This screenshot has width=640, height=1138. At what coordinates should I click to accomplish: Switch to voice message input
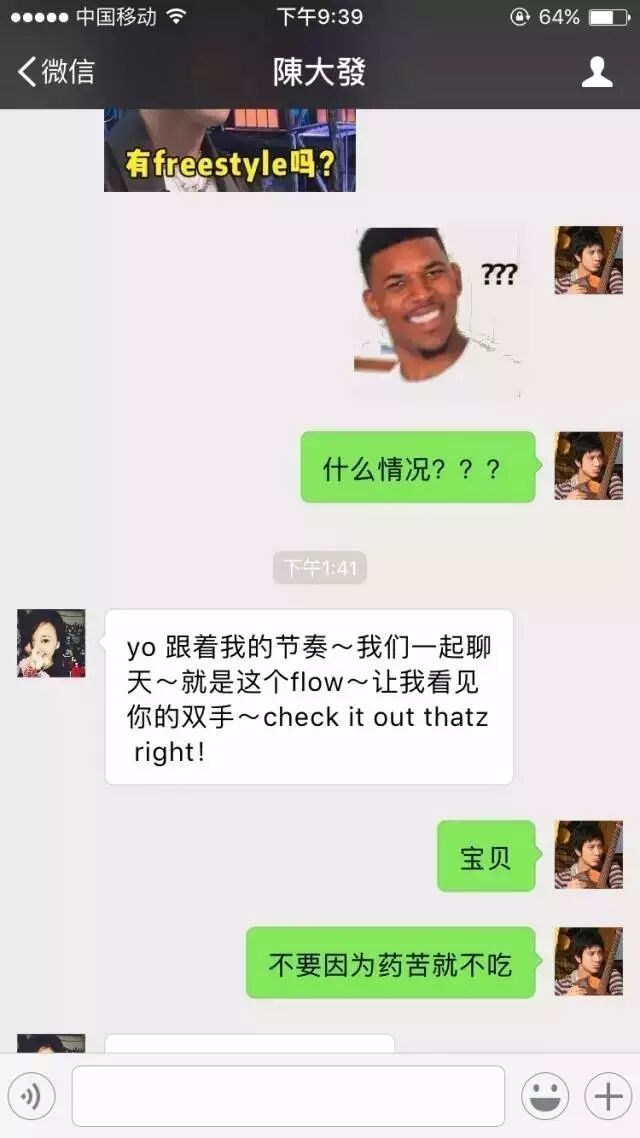pos(31,1097)
